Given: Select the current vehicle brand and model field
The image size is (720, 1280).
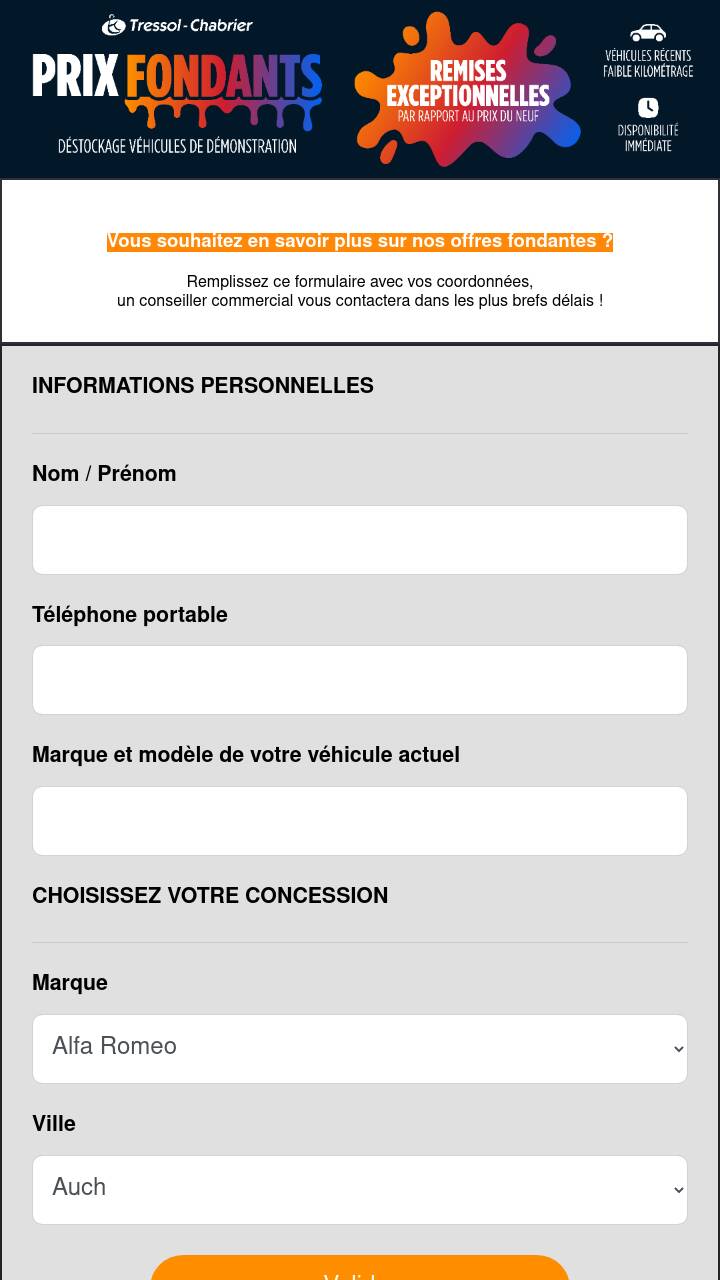Looking at the screenshot, I should pos(360,821).
